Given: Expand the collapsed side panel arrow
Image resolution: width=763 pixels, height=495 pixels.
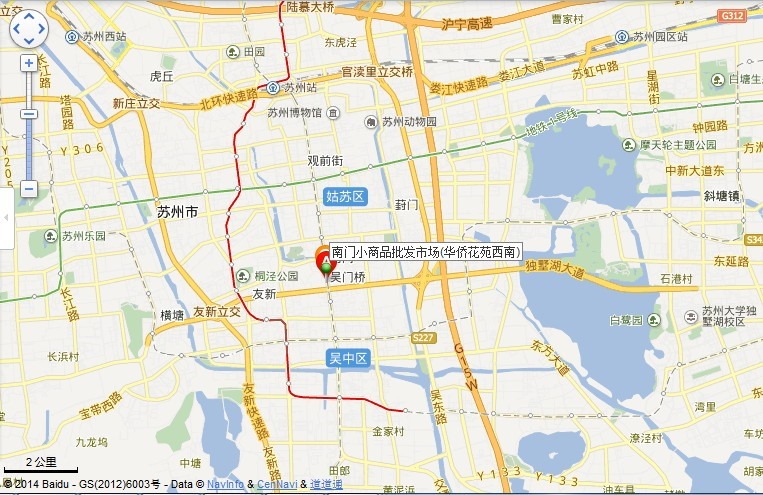Looking at the screenshot, I should pos(4,216).
